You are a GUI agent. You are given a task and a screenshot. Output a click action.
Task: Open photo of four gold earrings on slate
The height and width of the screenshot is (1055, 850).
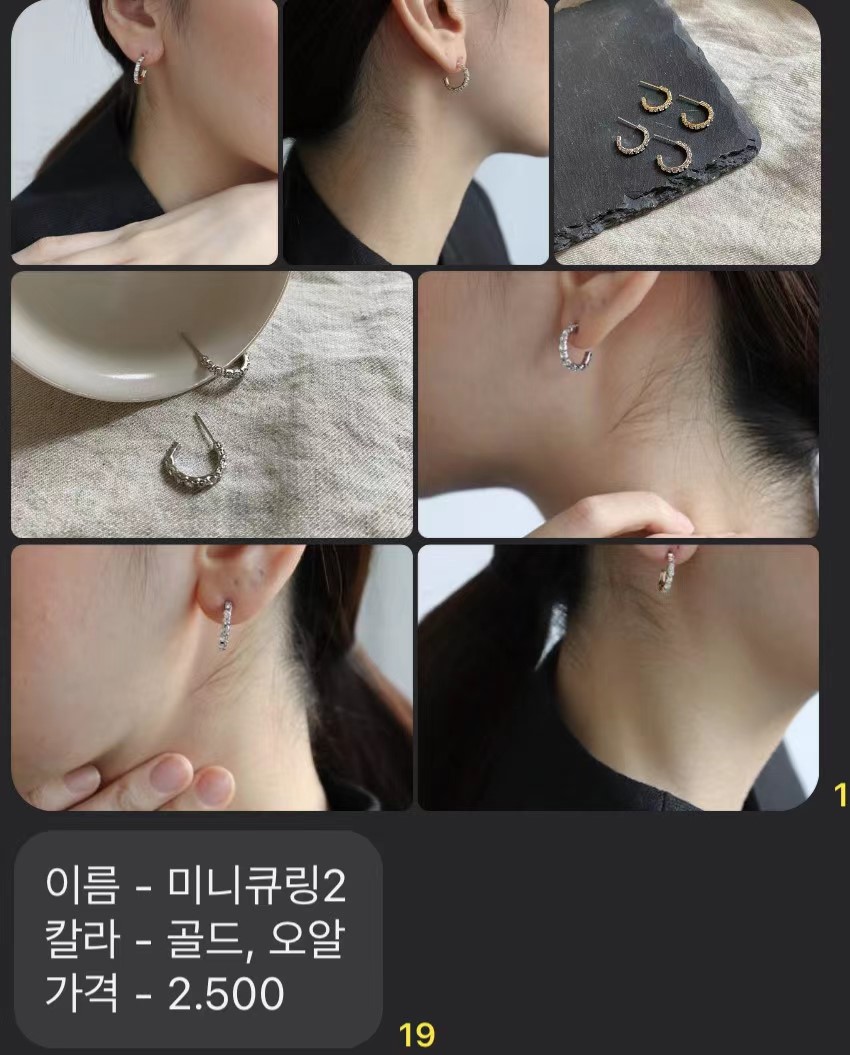point(687,131)
